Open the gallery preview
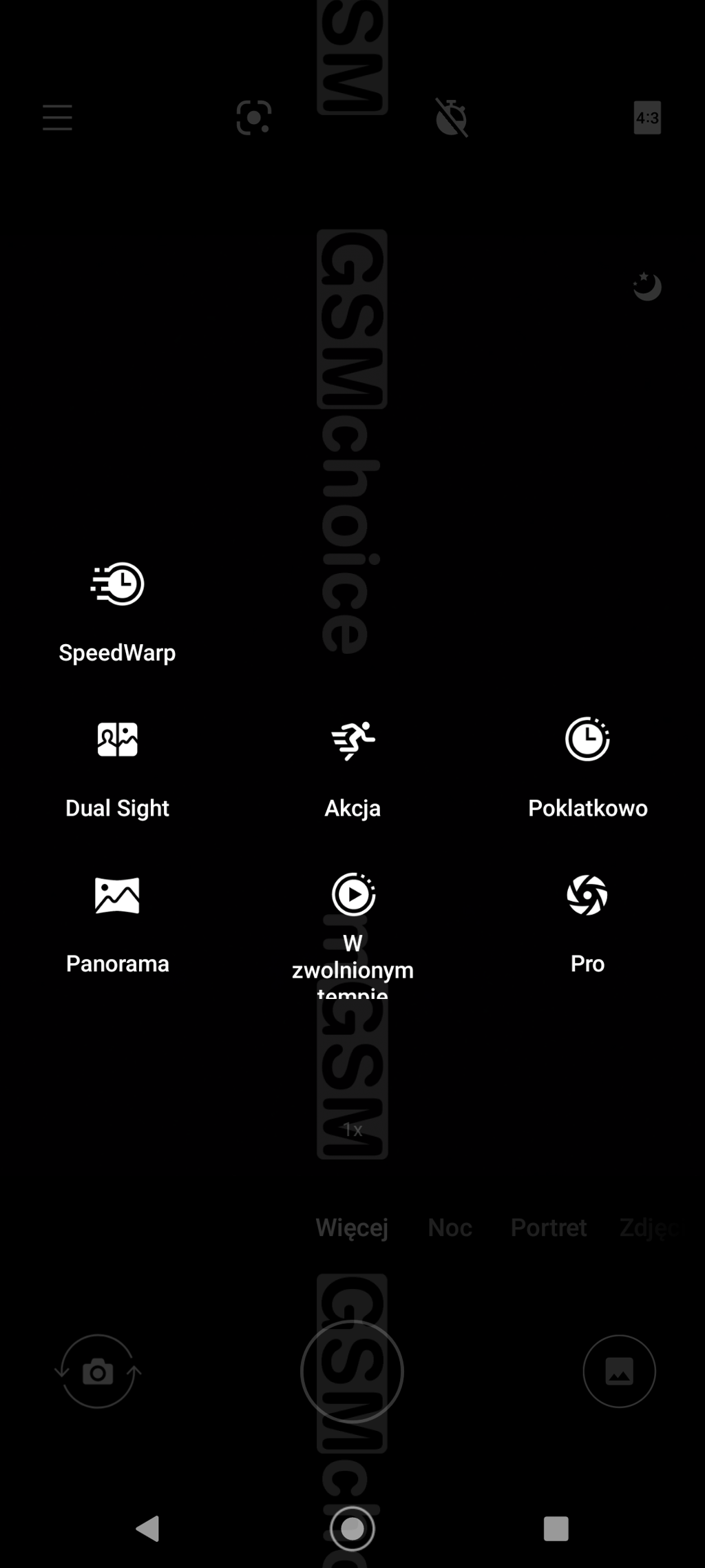 coord(619,1372)
